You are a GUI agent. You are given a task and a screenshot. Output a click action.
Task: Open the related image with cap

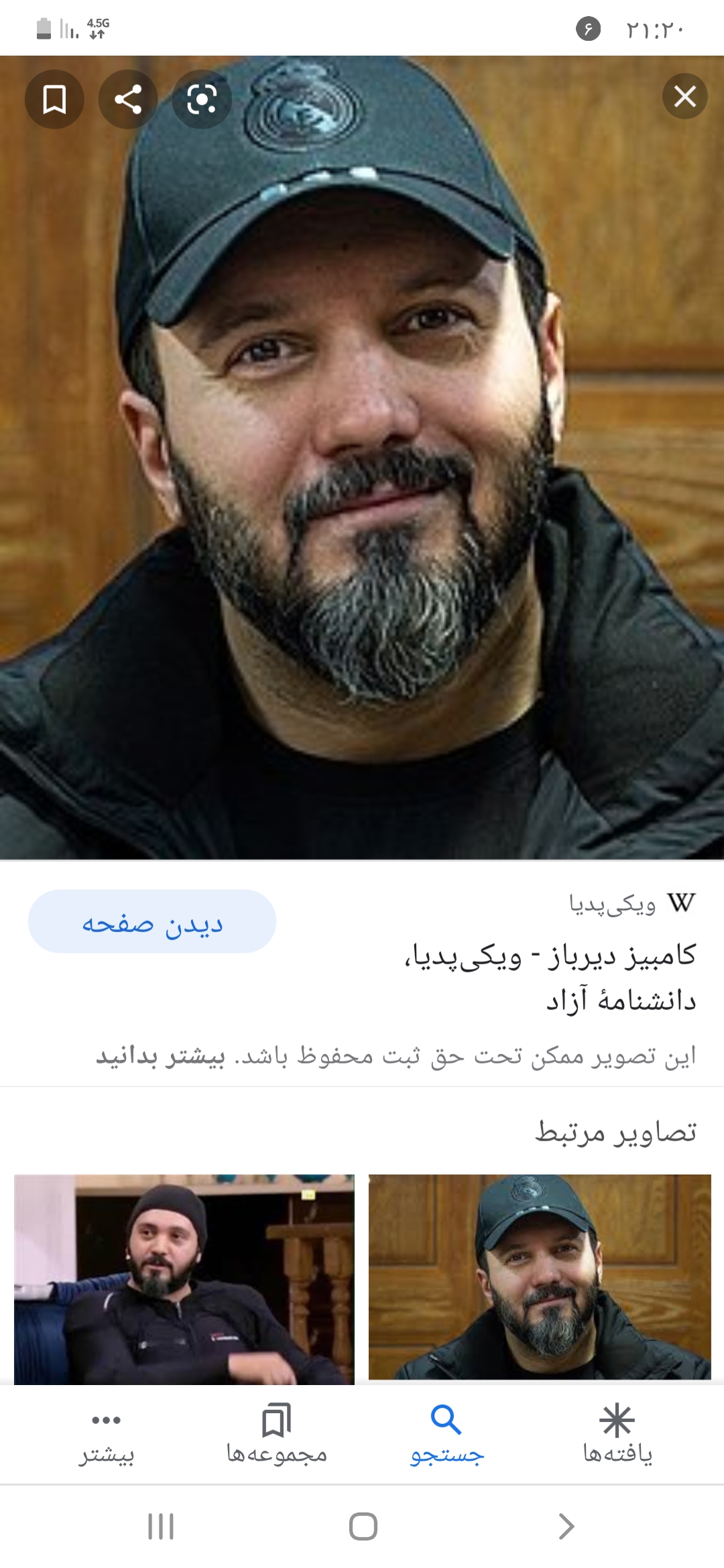(540, 1277)
